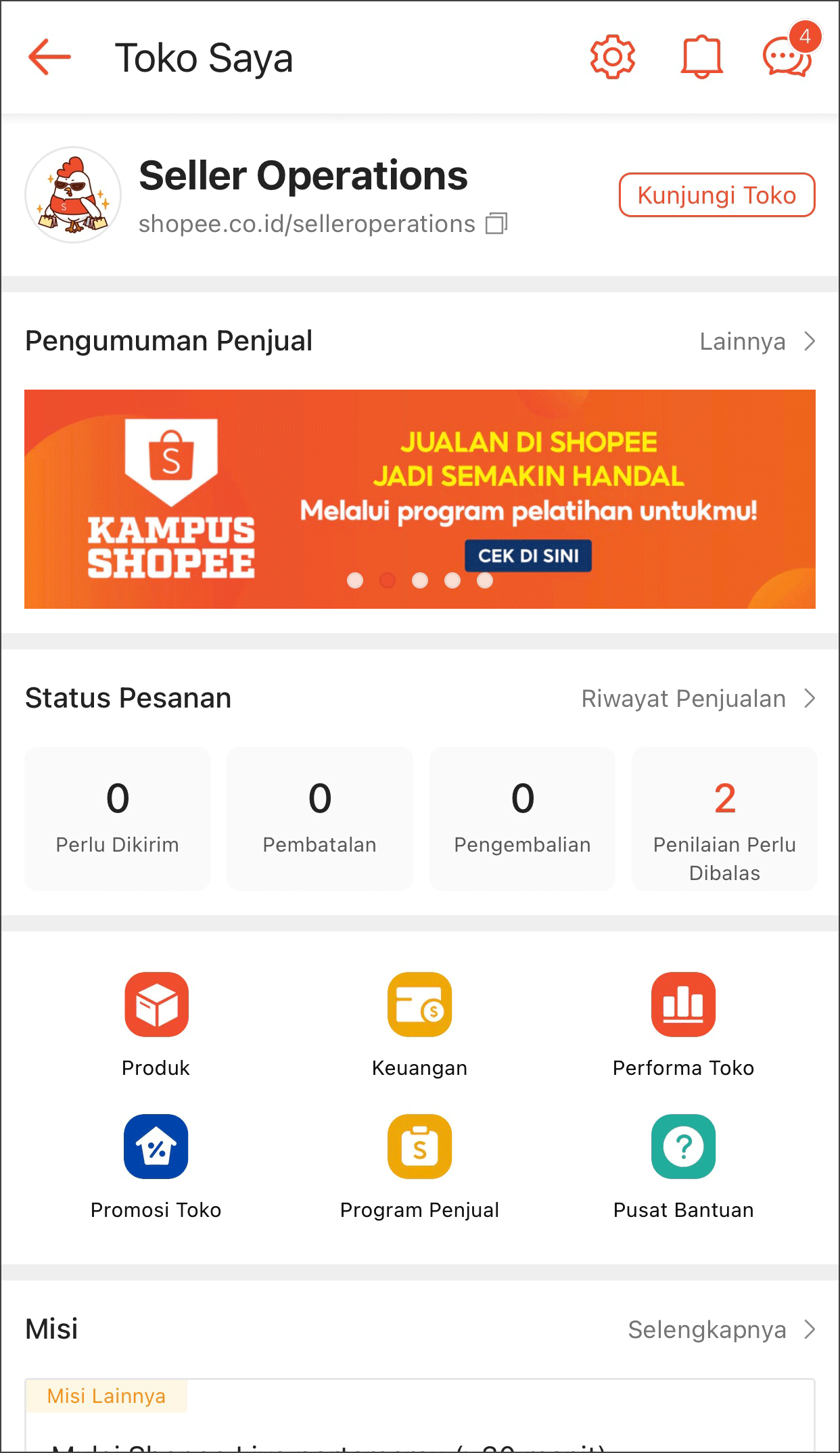The width and height of the screenshot is (840, 1453).
Task: Click the Promosi Toko discount icon
Action: [x=156, y=1147]
